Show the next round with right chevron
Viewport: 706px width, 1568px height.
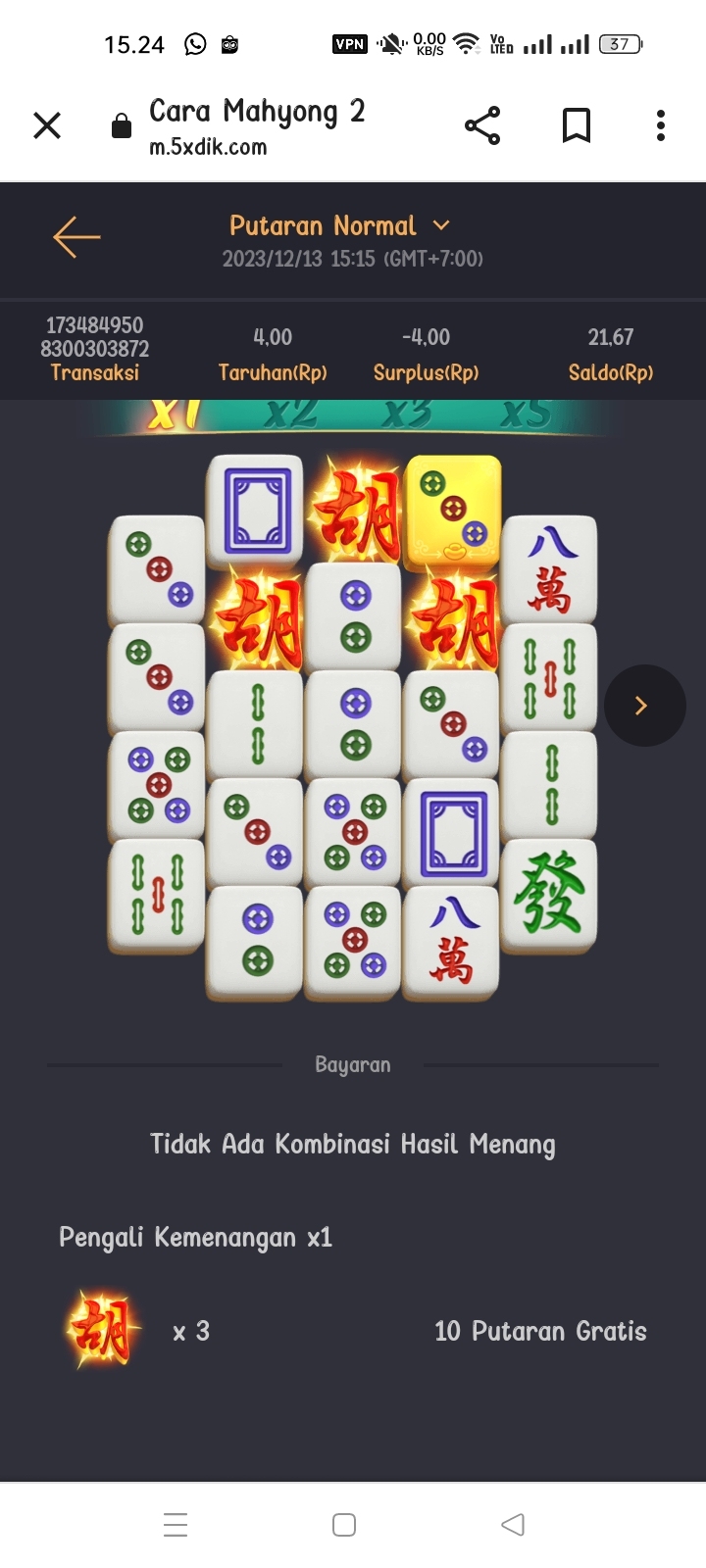[x=644, y=706]
